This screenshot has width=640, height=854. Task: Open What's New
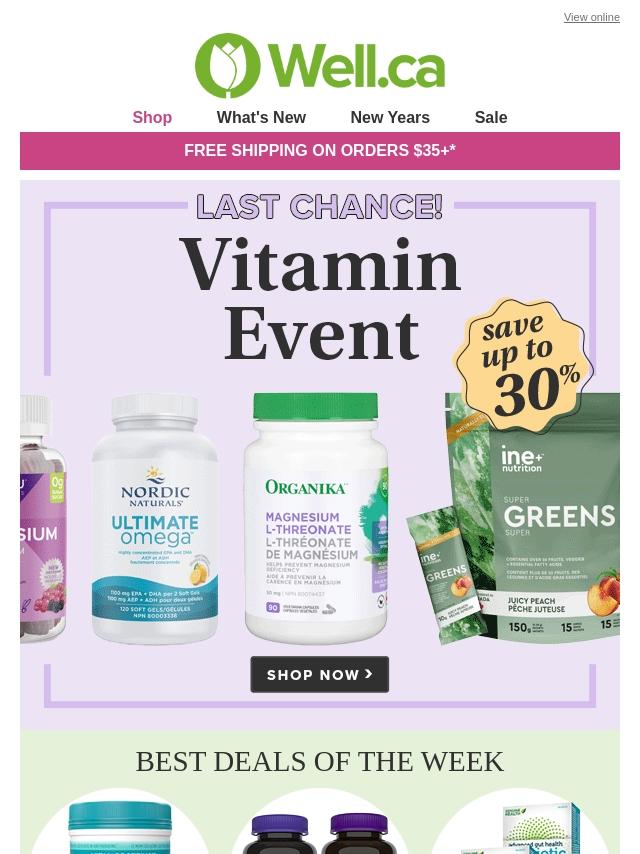(x=261, y=117)
